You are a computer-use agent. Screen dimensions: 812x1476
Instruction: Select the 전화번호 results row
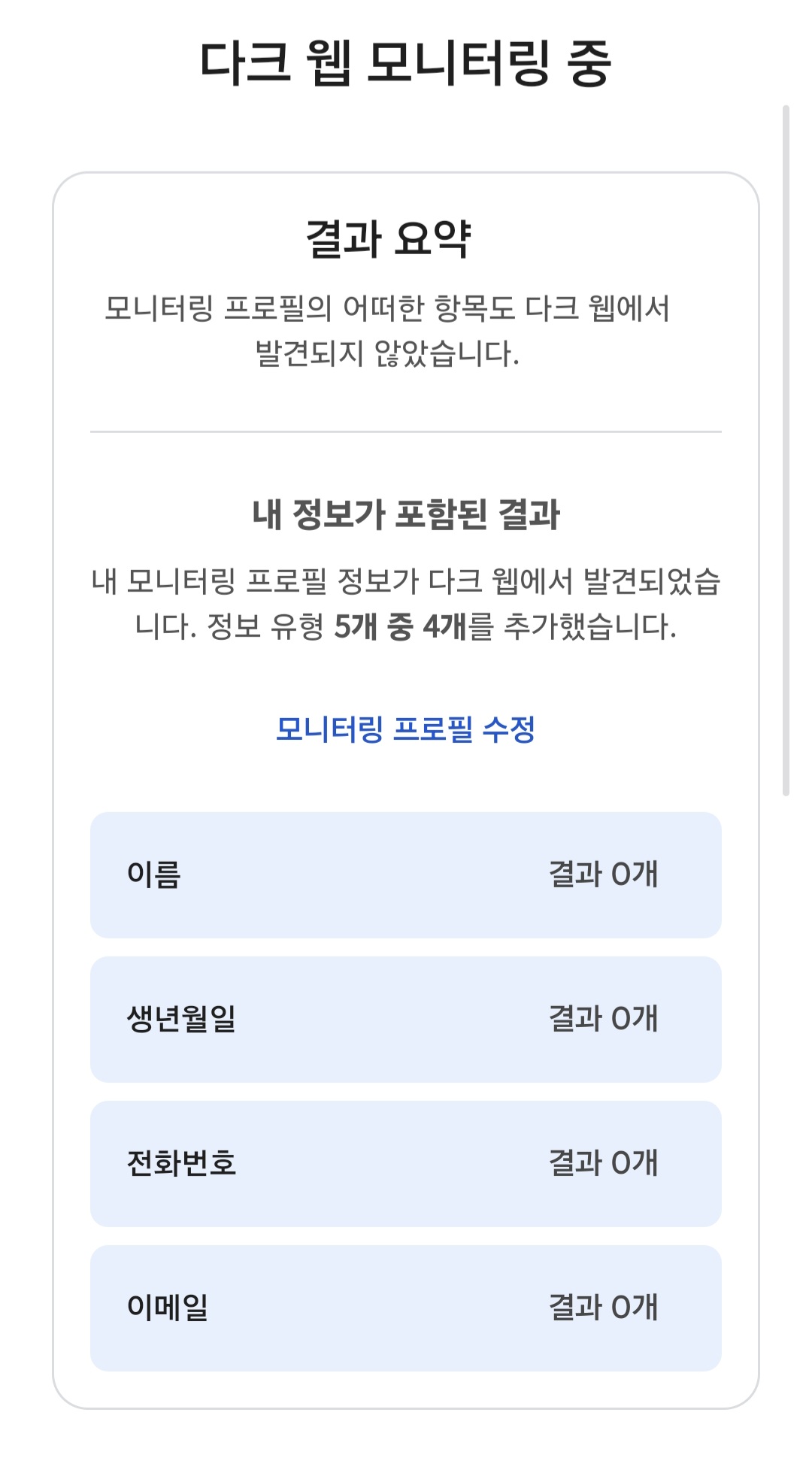[x=406, y=1163]
